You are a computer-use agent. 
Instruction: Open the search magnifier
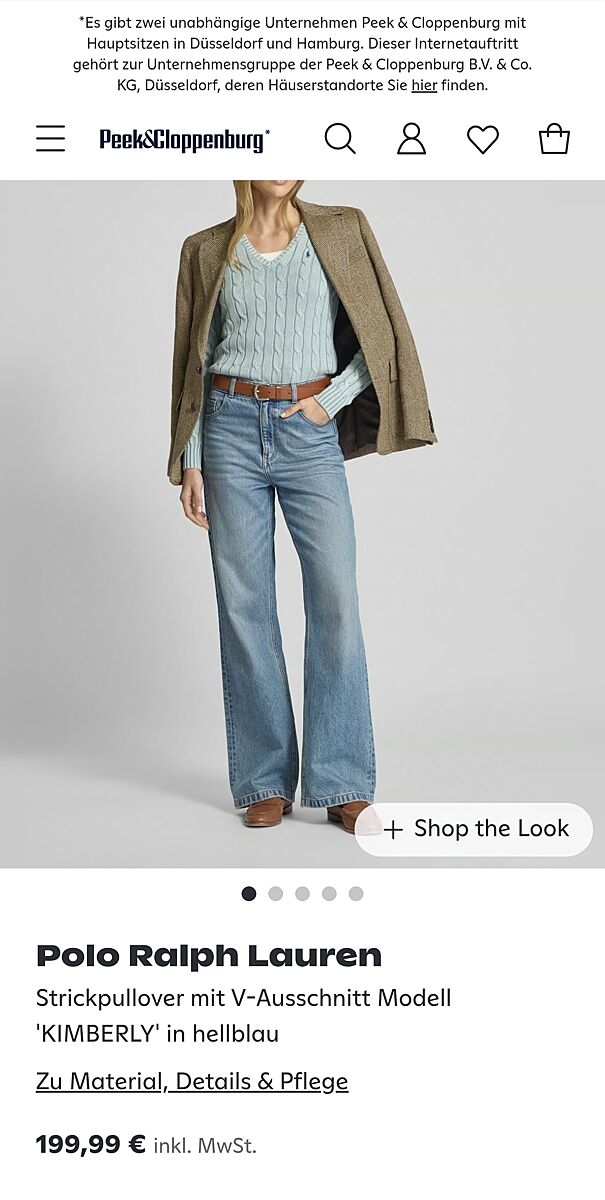340,139
